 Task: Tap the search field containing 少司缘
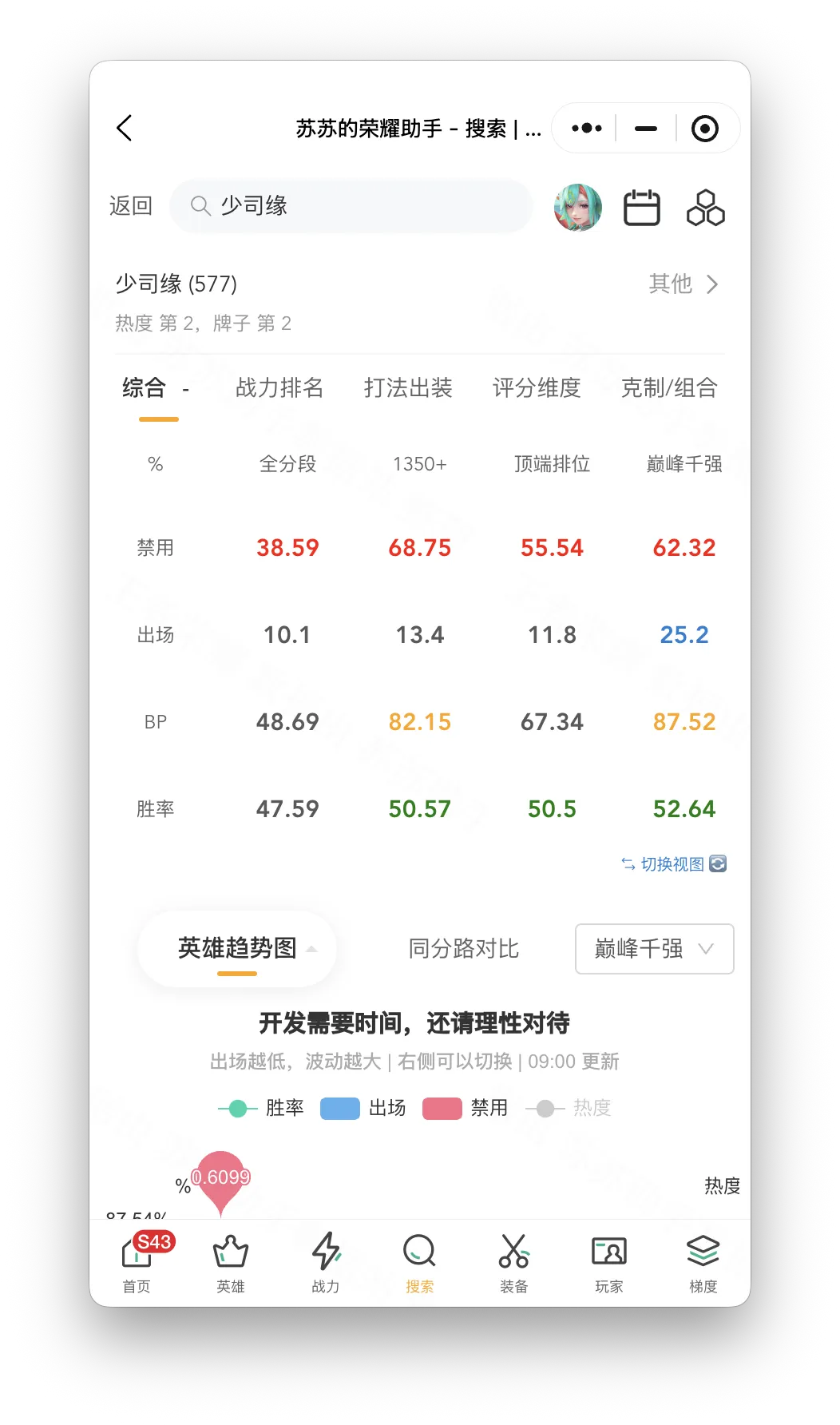pyautogui.click(x=351, y=206)
